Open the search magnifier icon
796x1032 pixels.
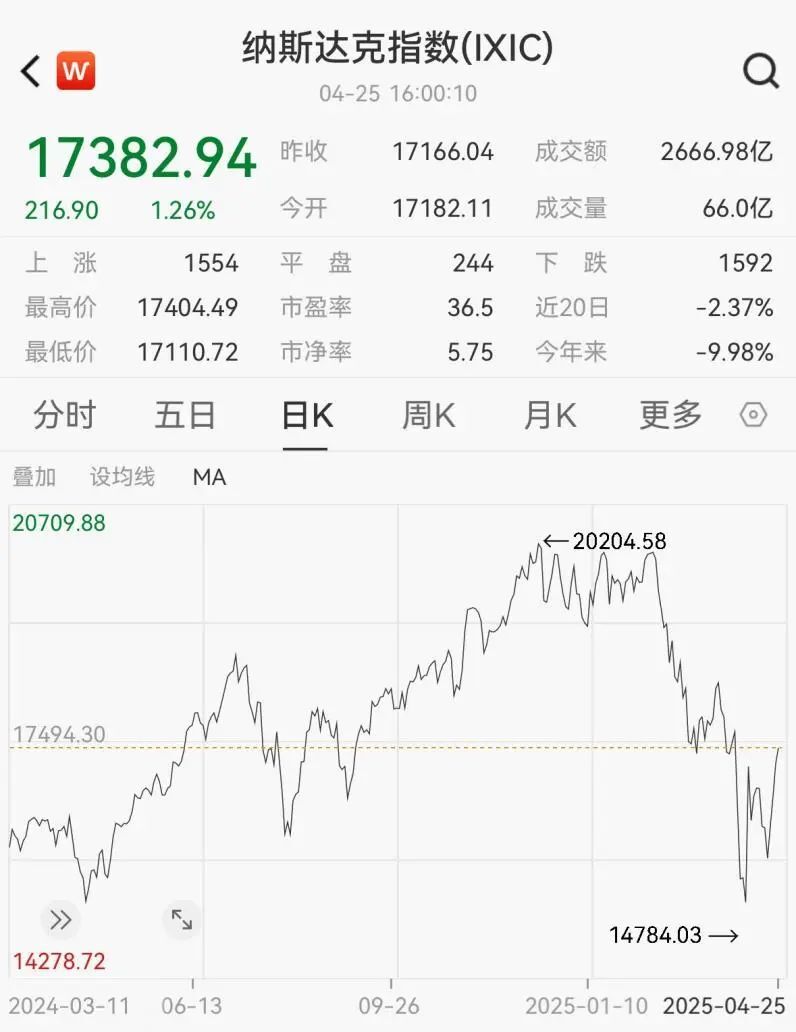click(761, 71)
